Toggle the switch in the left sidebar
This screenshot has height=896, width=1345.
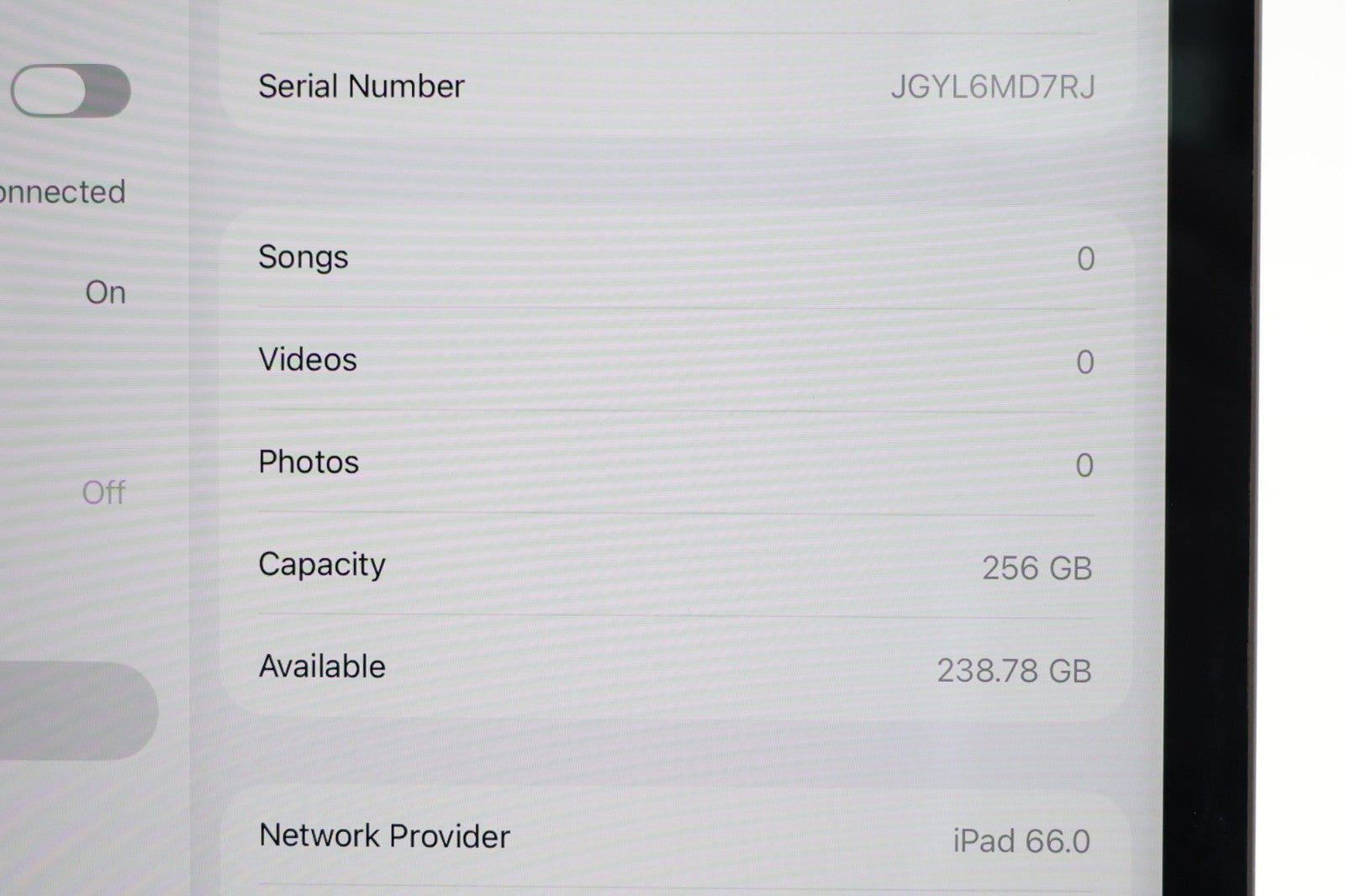pyautogui.click(x=71, y=91)
